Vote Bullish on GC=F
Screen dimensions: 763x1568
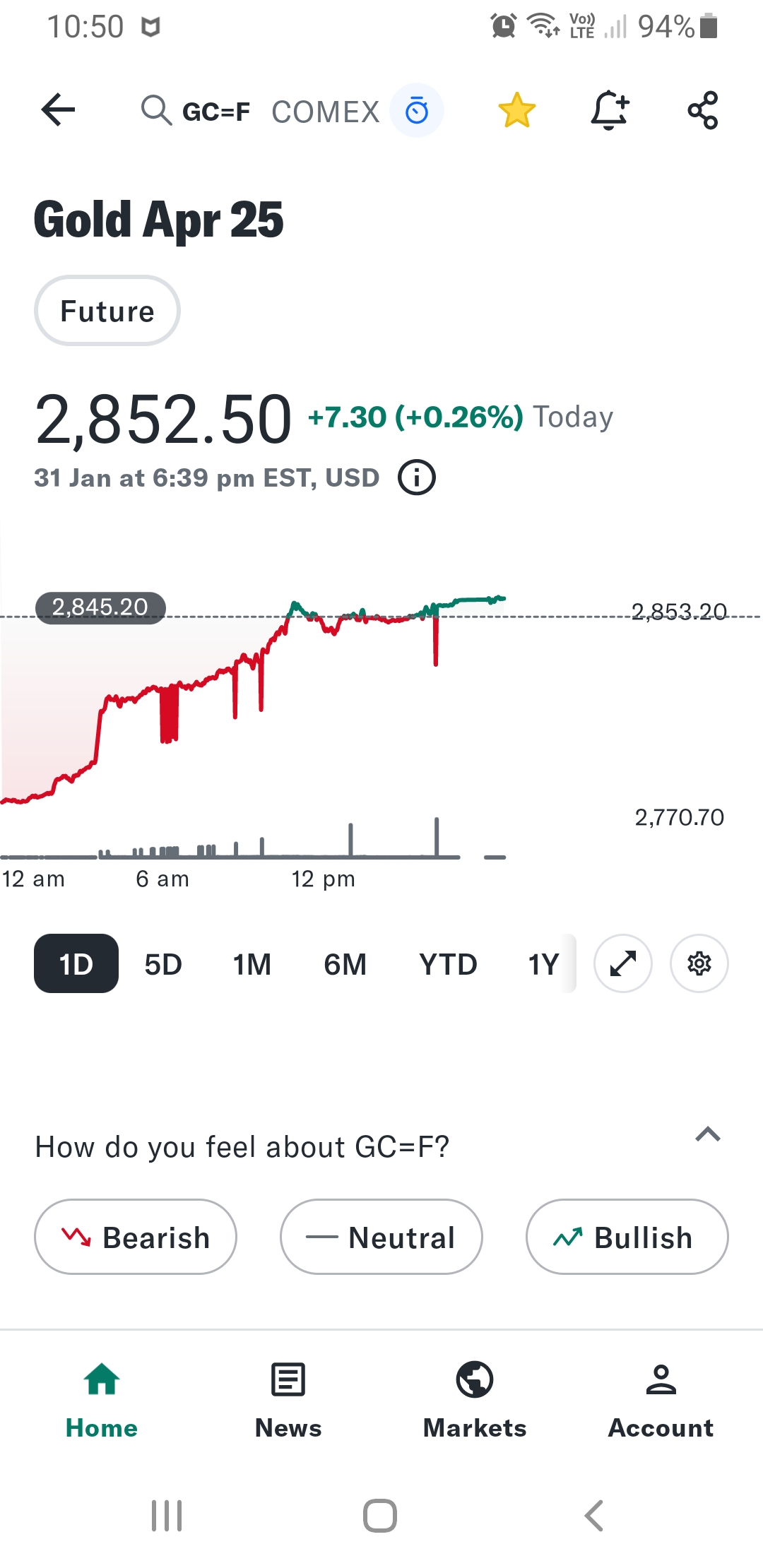pyautogui.click(x=627, y=1237)
